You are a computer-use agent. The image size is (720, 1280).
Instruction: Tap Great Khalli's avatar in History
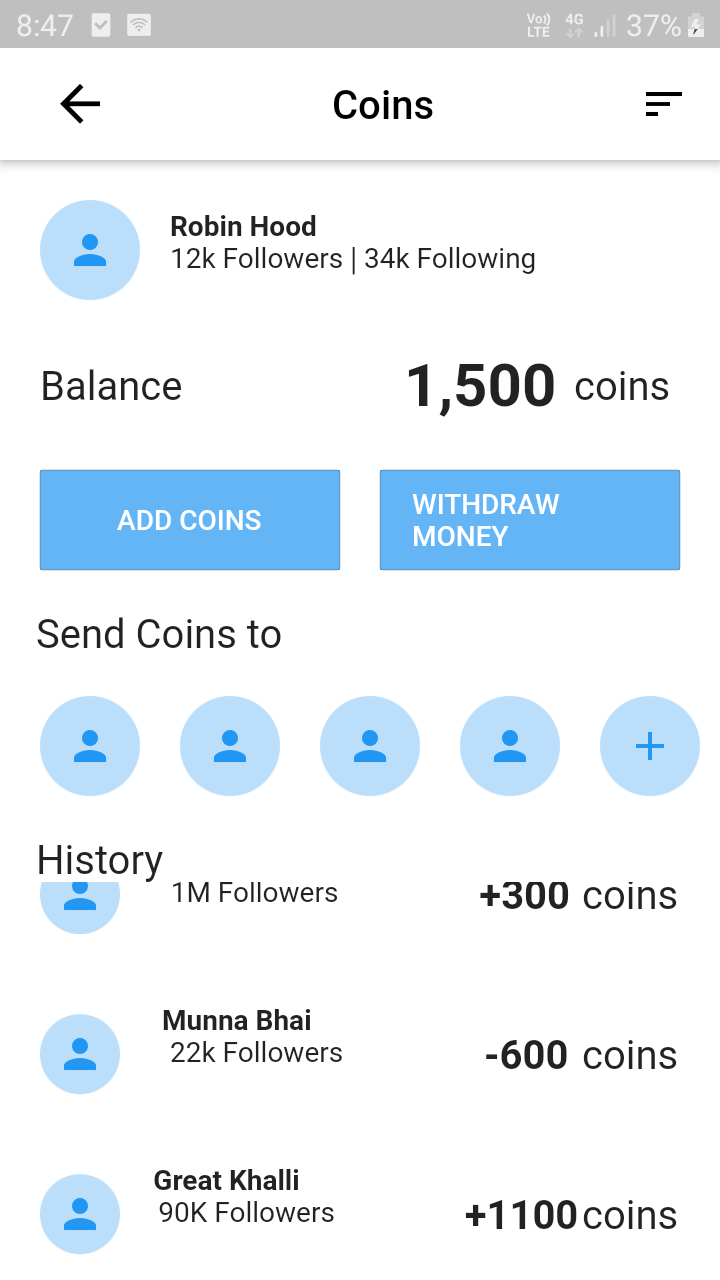coord(80,1213)
